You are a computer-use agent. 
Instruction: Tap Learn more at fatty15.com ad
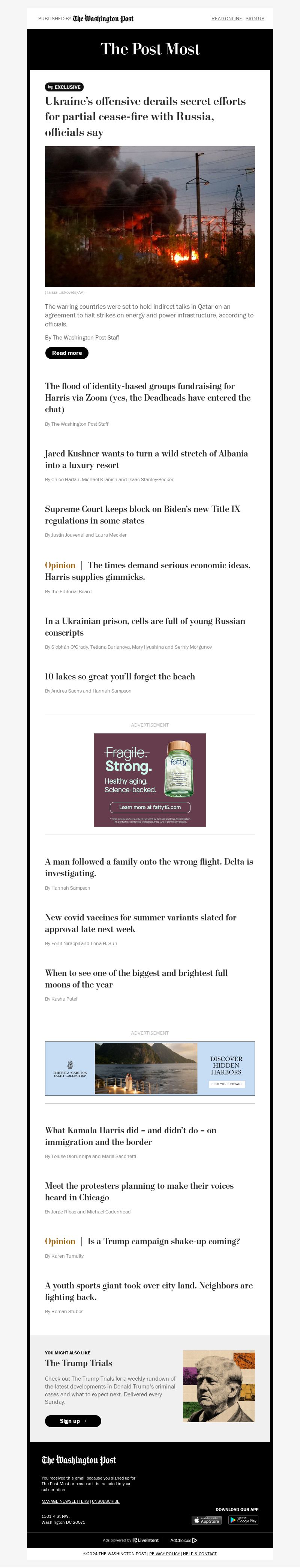click(x=150, y=807)
